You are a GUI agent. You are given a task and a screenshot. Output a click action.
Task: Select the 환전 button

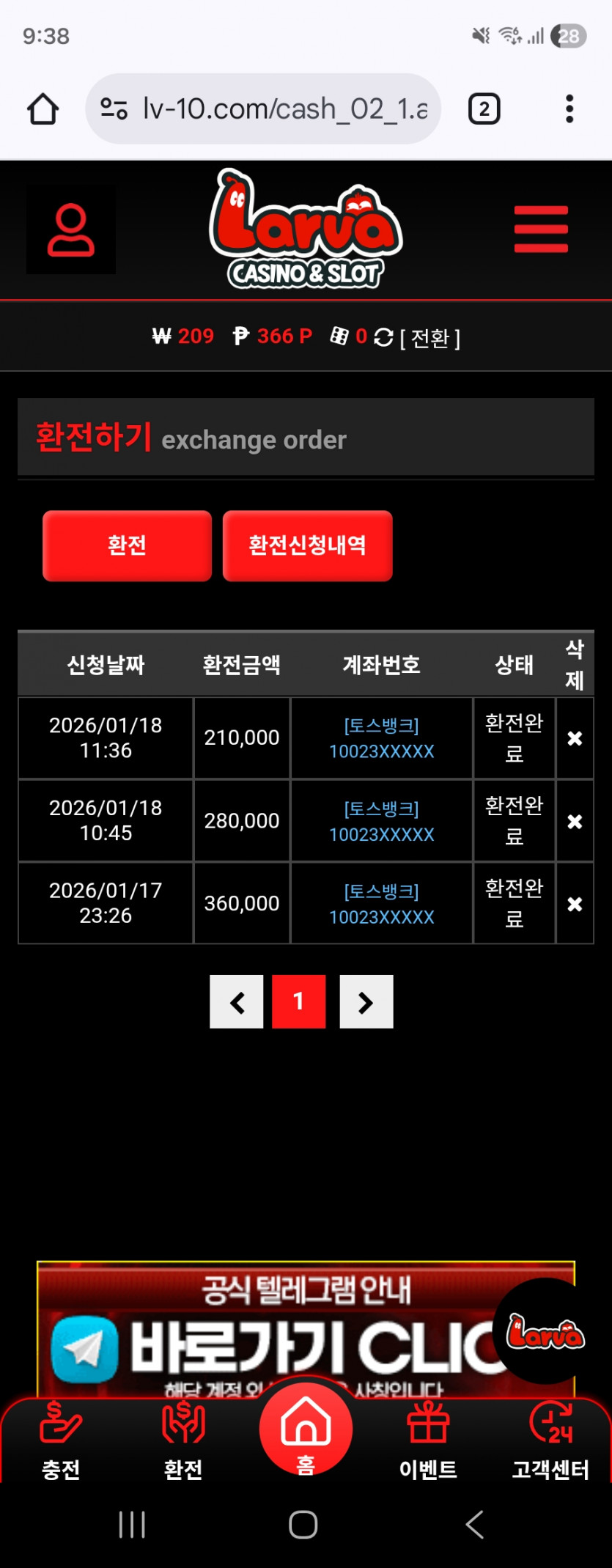pos(127,545)
